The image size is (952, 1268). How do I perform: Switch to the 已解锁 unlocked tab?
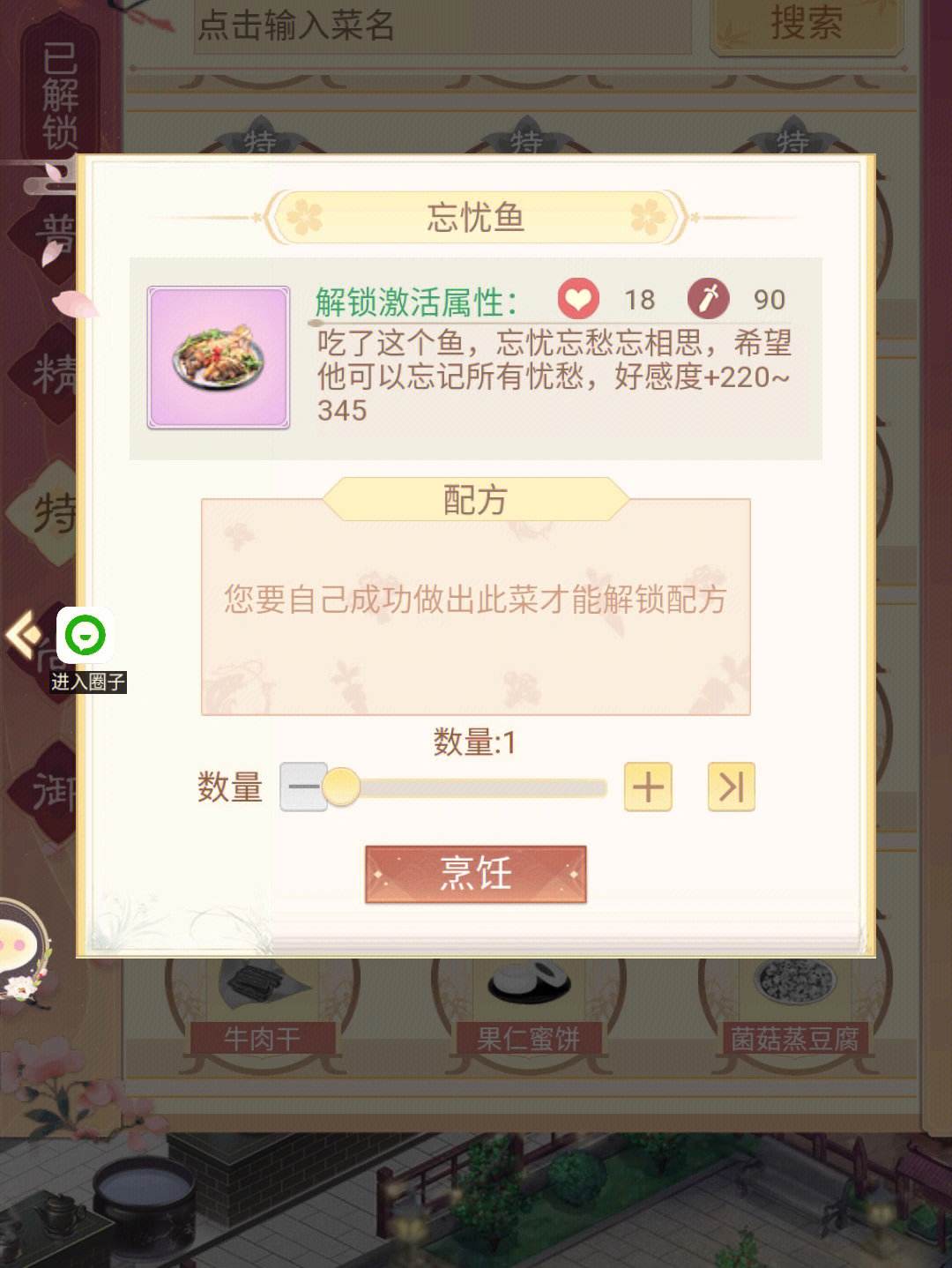pyautogui.click(x=60, y=95)
